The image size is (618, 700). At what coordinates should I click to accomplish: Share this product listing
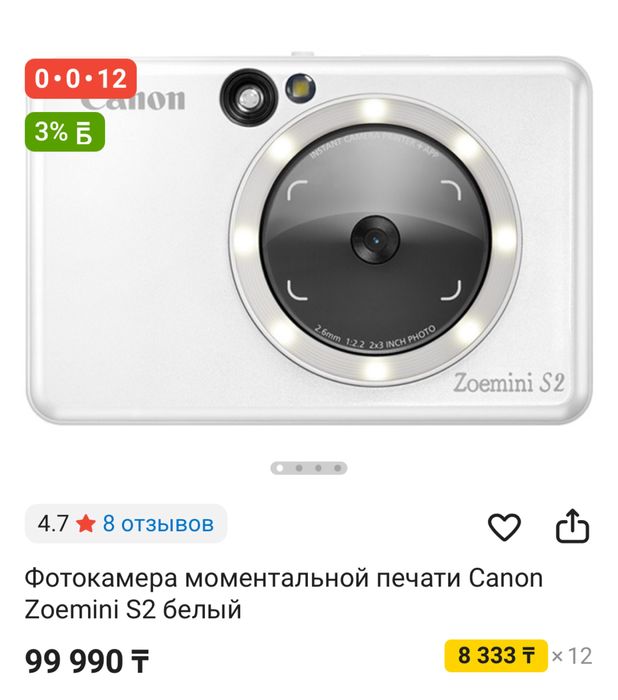(x=572, y=526)
